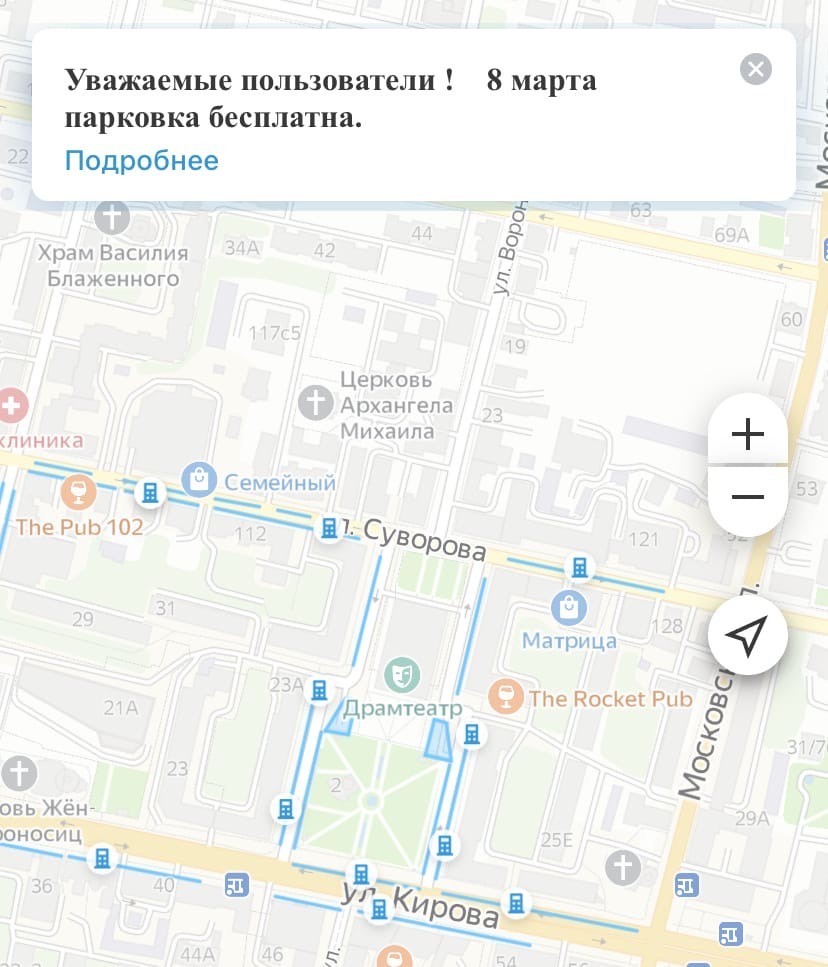Viewport: 828px width, 967px height.
Task: Select the Драмтеатр place marker
Action: (402, 674)
